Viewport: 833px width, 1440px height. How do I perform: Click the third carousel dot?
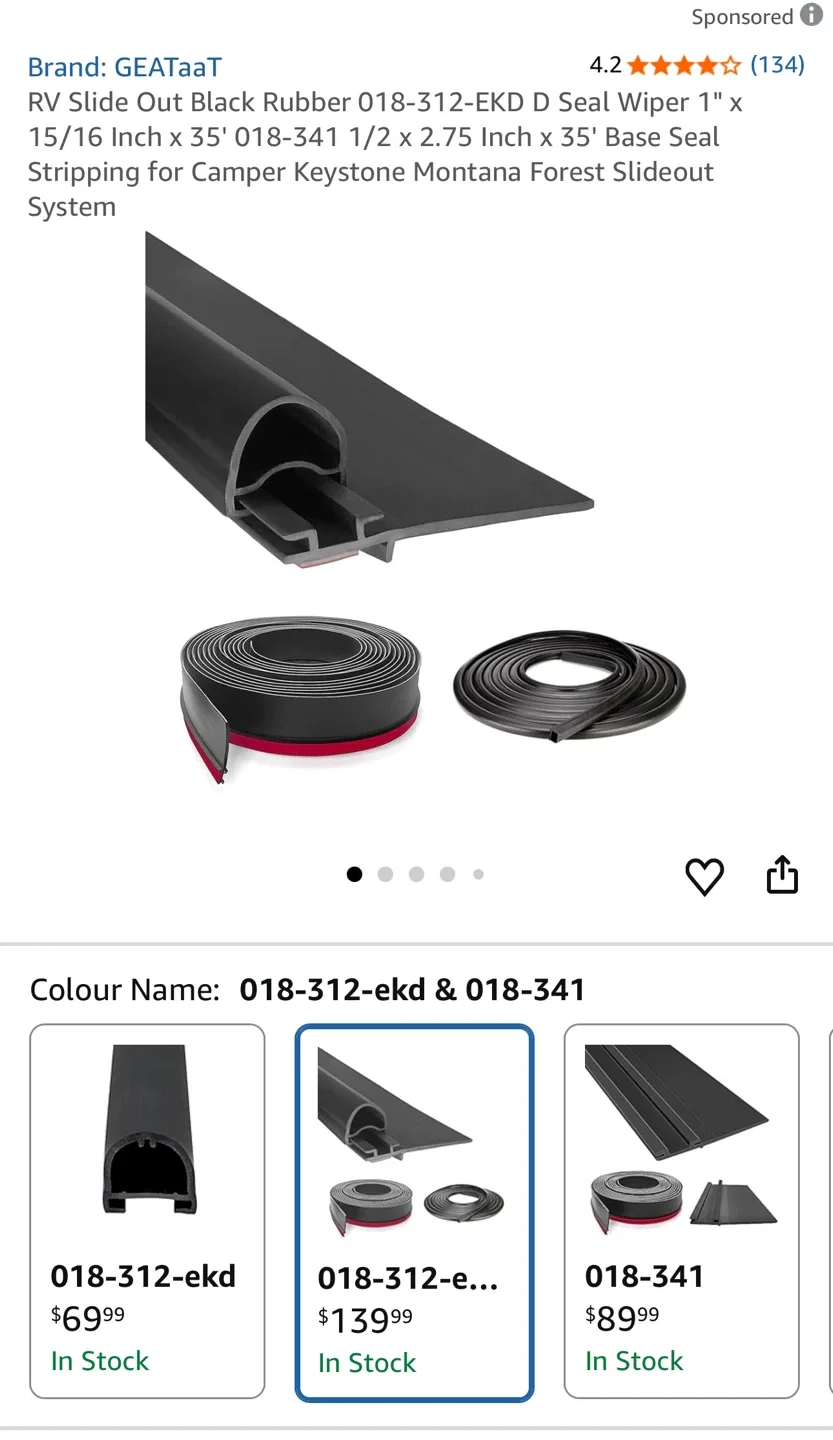point(416,873)
